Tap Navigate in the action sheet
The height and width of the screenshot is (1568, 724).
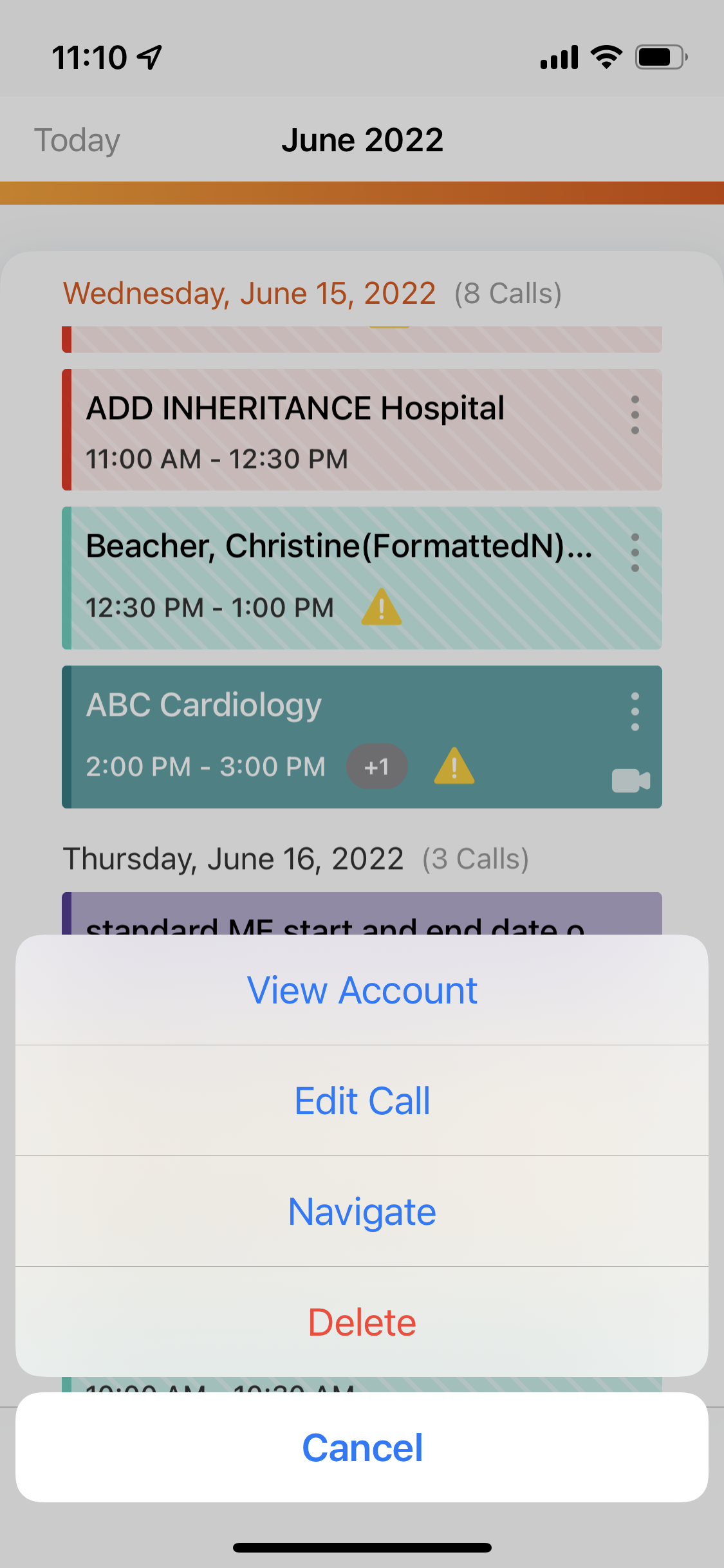(362, 1211)
